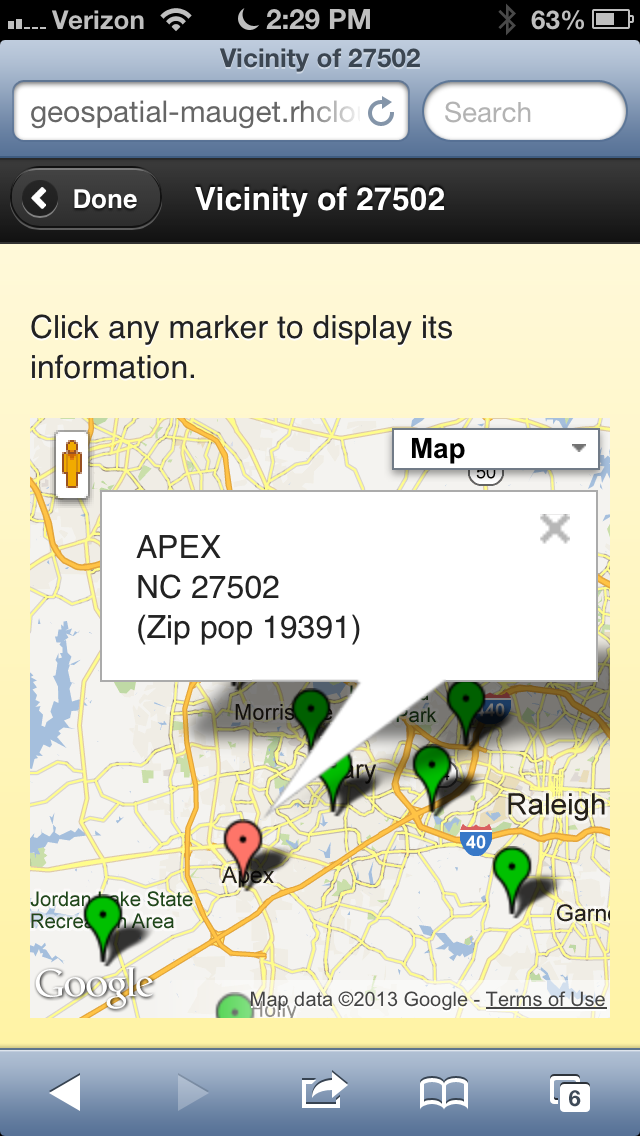The width and height of the screenshot is (640, 1136).
Task: Open the Safari share menu
Action: click(322, 1091)
